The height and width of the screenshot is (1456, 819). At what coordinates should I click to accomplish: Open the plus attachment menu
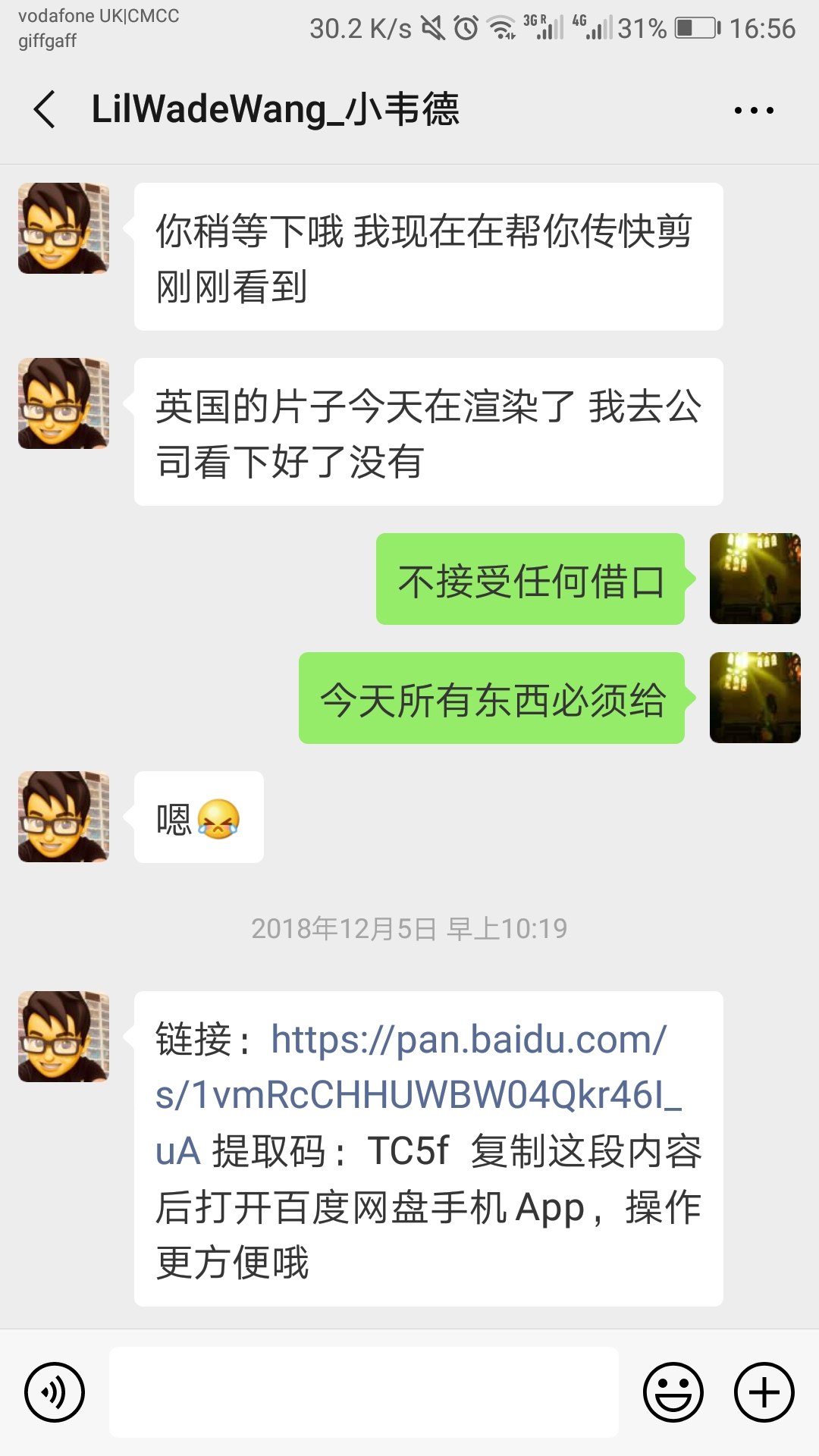tap(764, 1392)
